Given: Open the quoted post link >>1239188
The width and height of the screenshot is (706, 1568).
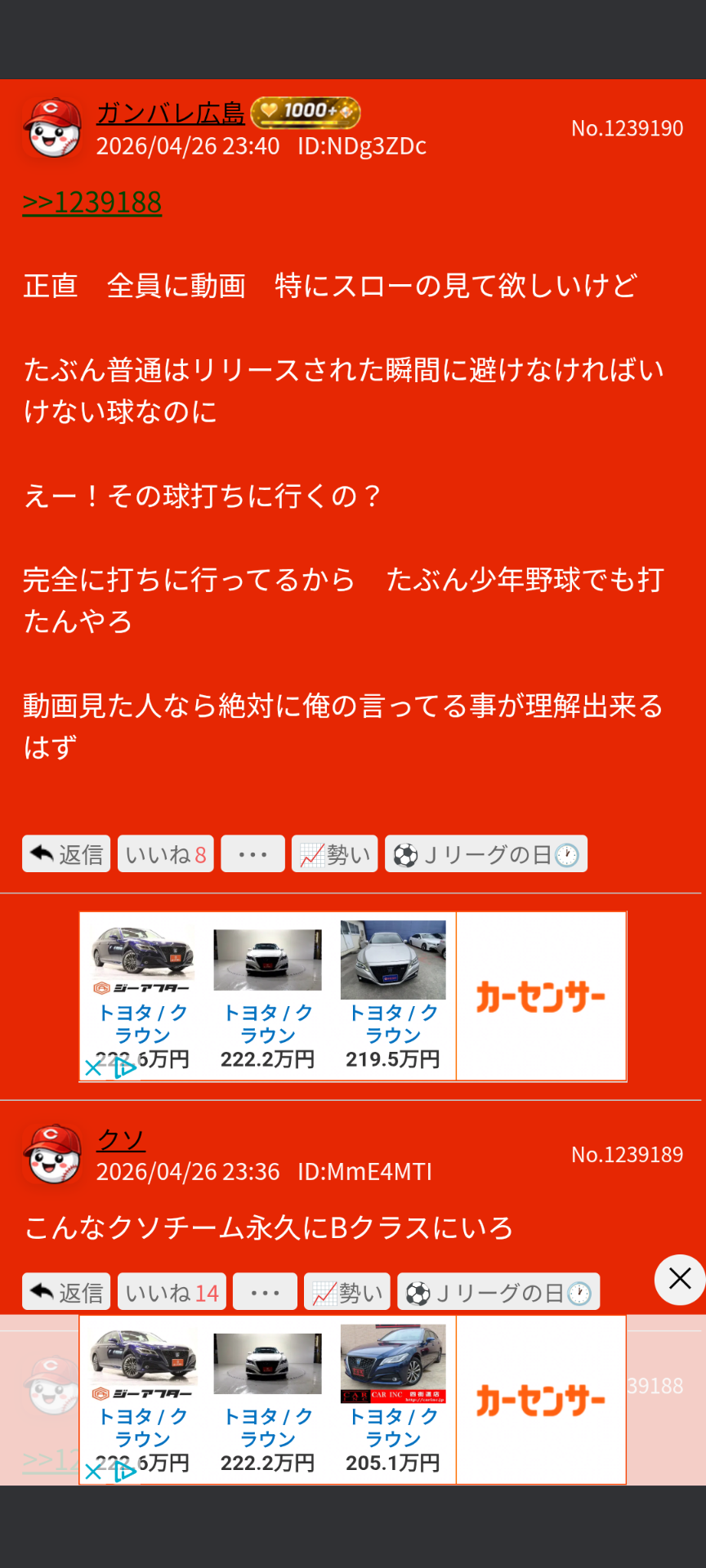Looking at the screenshot, I should (x=92, y=202).
